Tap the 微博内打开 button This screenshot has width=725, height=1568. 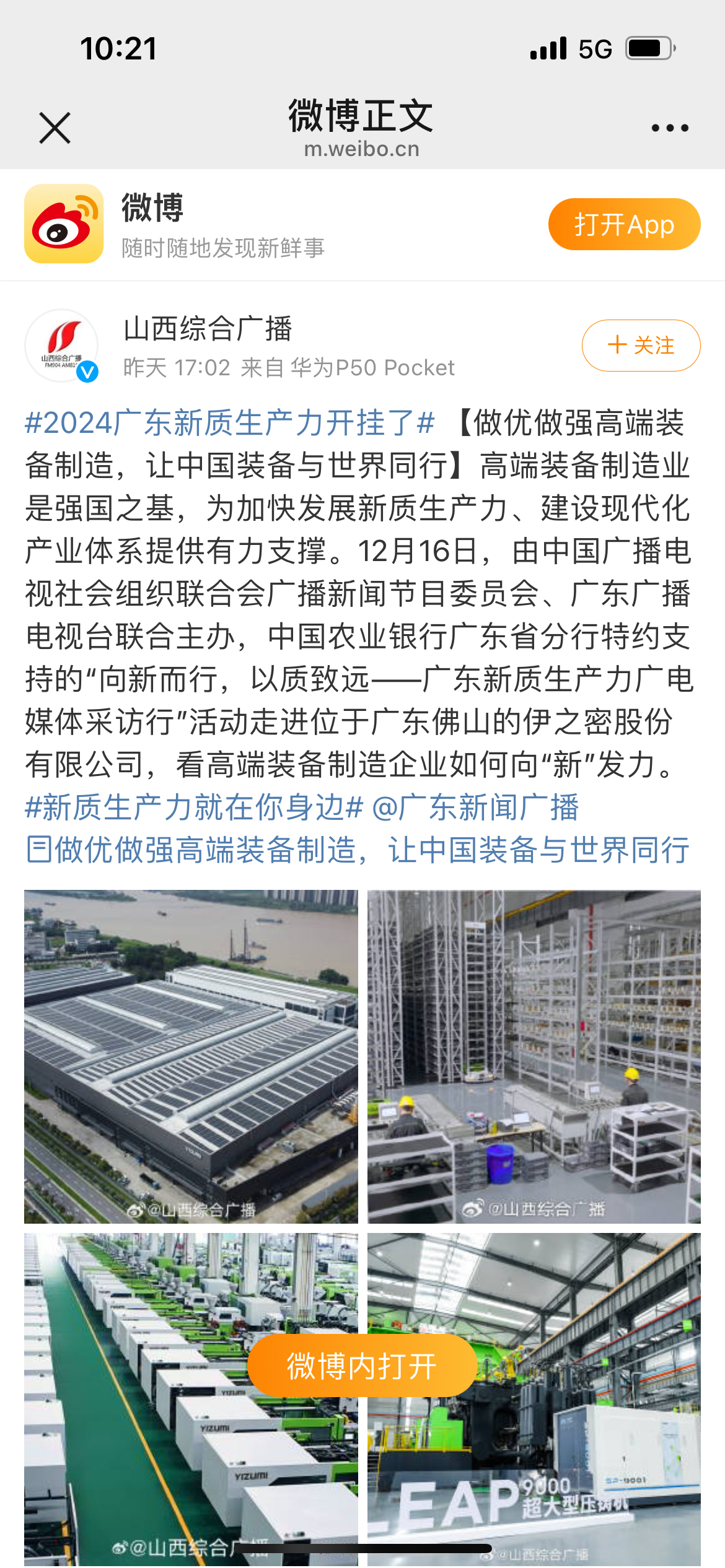click(x=362, y=1365)
